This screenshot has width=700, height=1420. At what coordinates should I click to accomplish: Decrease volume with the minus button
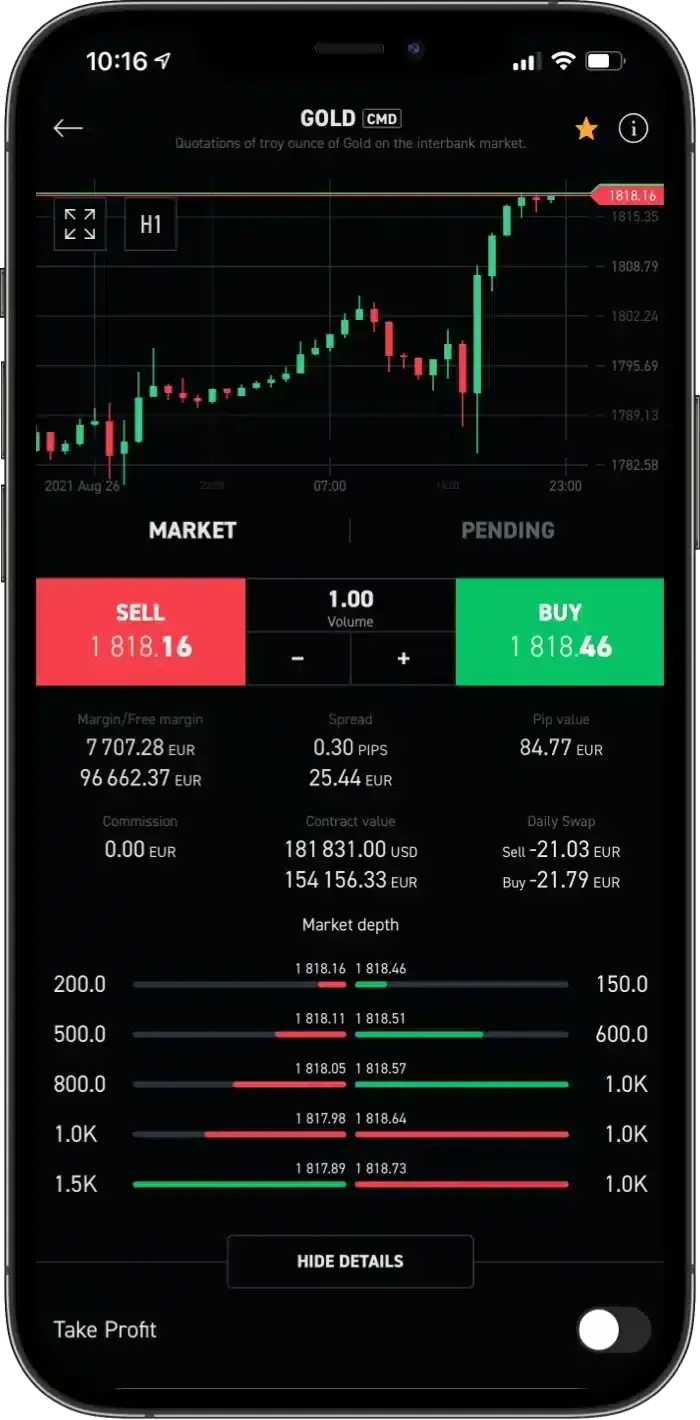tap(298, 659)
